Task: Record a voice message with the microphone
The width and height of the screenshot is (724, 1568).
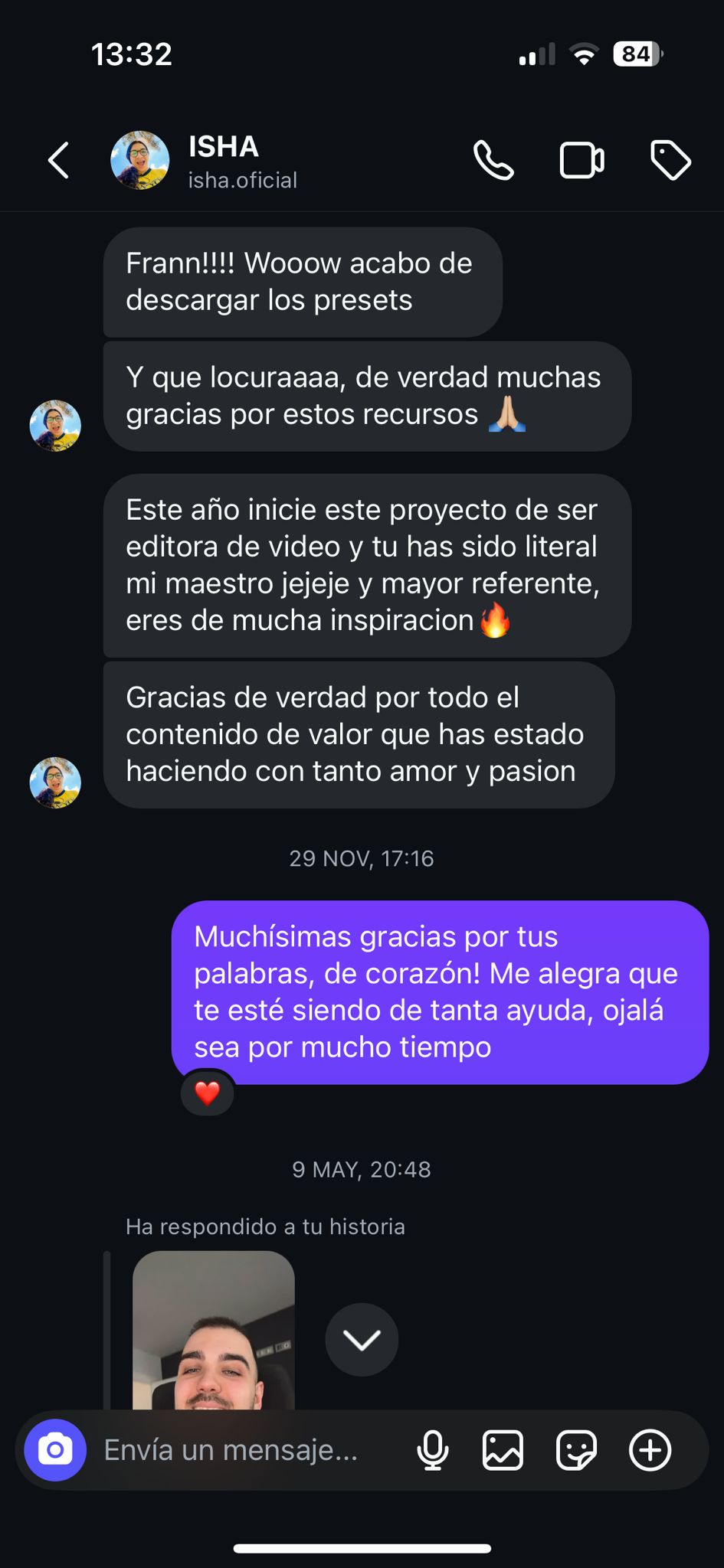Action: pyautogui.click(x=433, y=1449)
